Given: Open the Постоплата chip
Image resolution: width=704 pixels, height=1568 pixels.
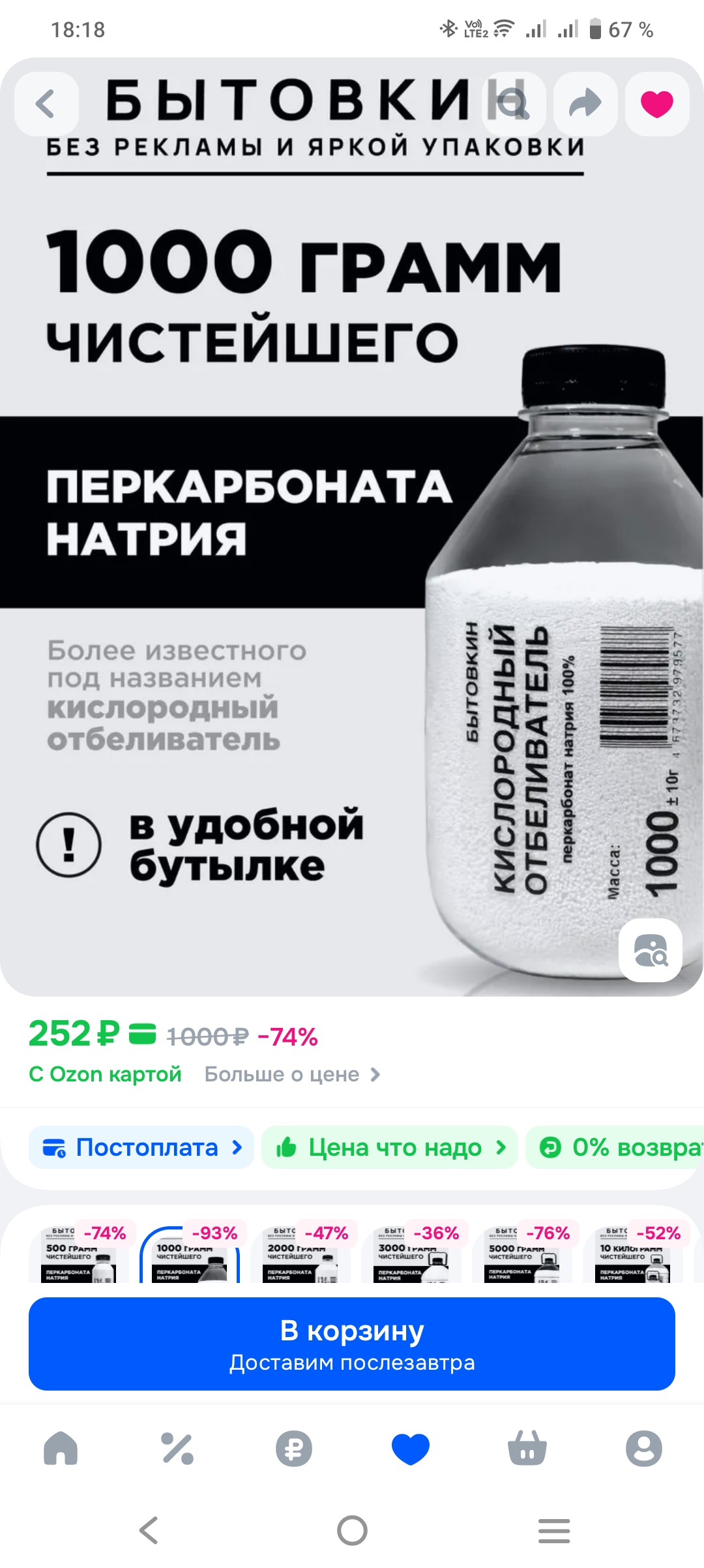Looking at the screenshot, I should [x=141, y=1147].
